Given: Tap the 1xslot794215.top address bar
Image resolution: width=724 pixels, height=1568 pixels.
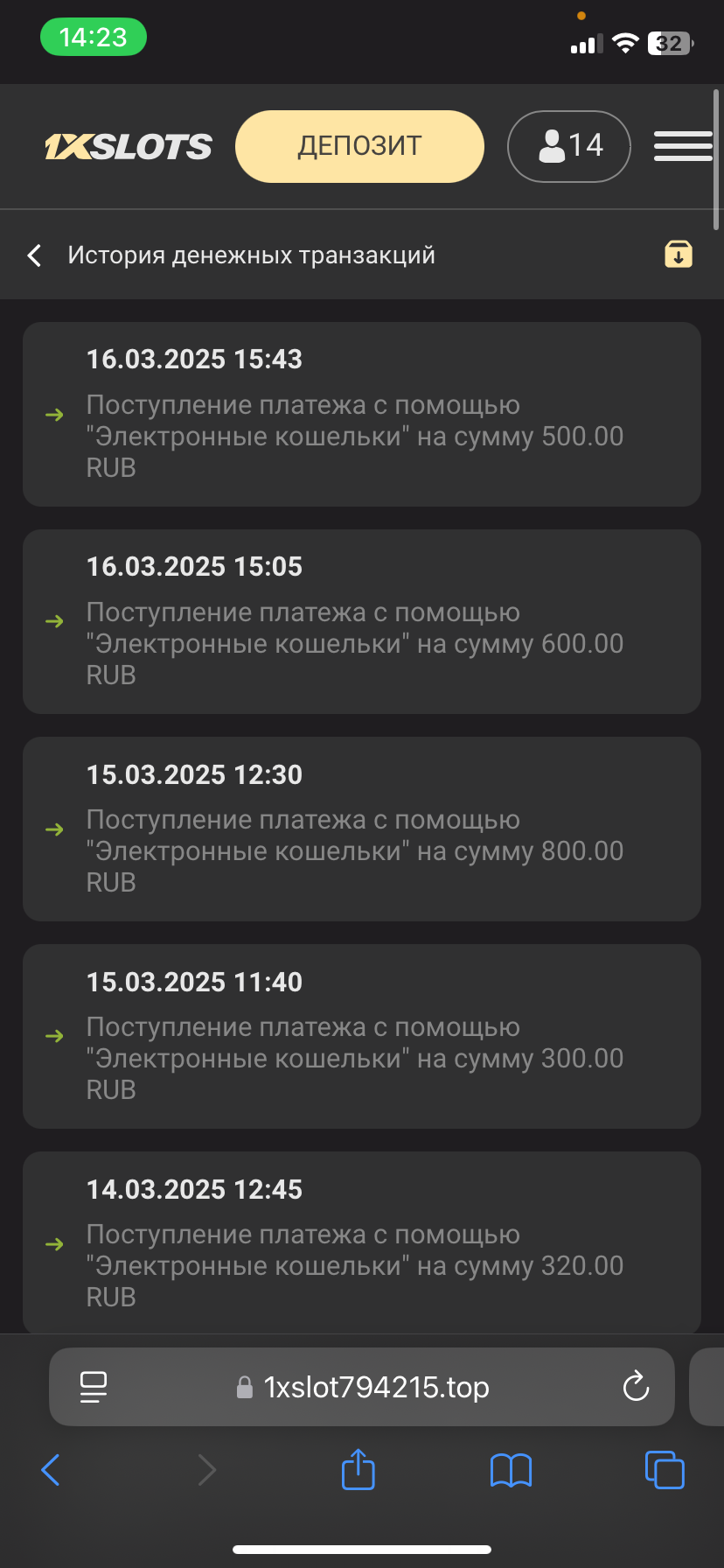Looking at the screenshot, I should coord(376,1387).
